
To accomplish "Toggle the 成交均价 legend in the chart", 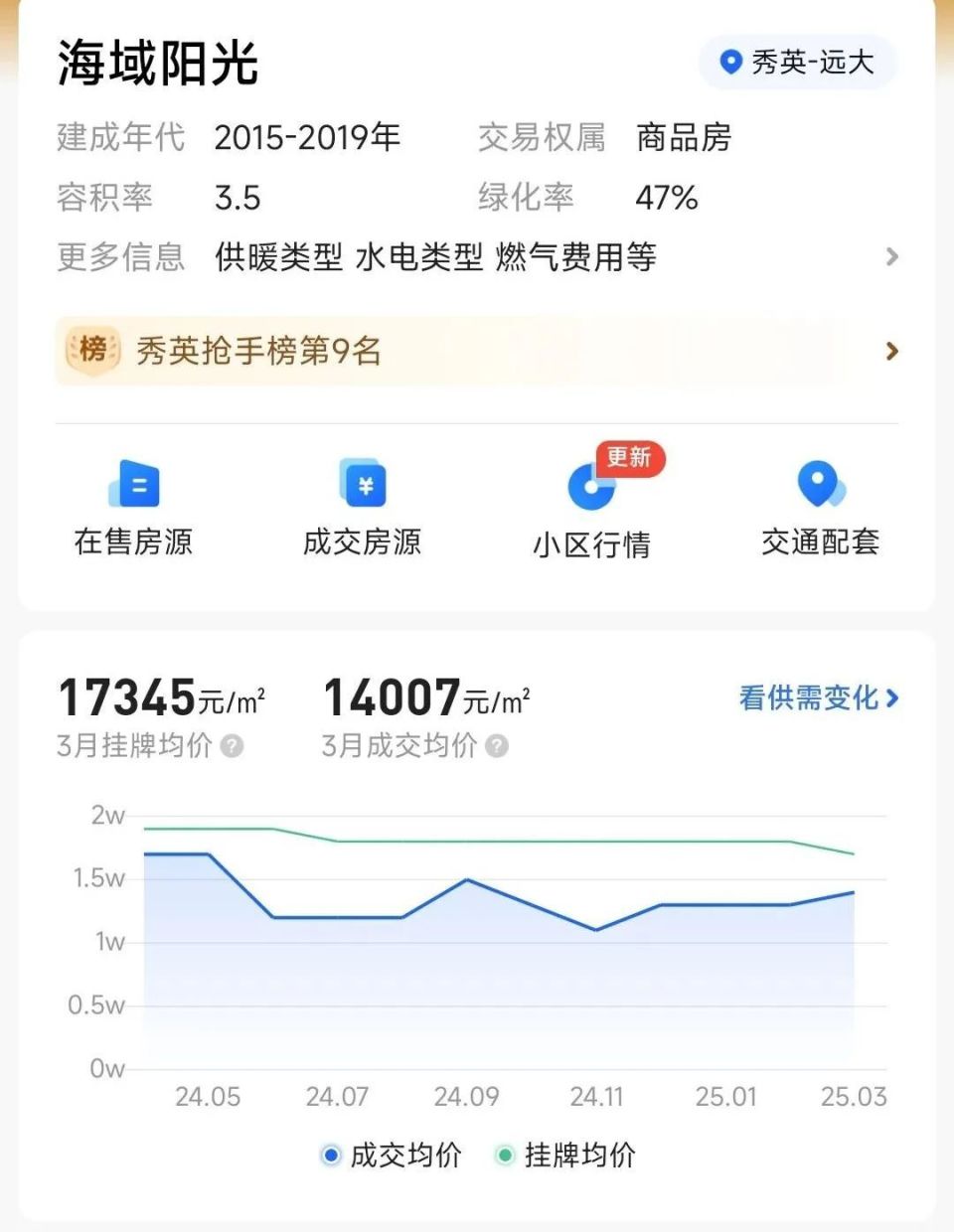I will point(392,1155).
